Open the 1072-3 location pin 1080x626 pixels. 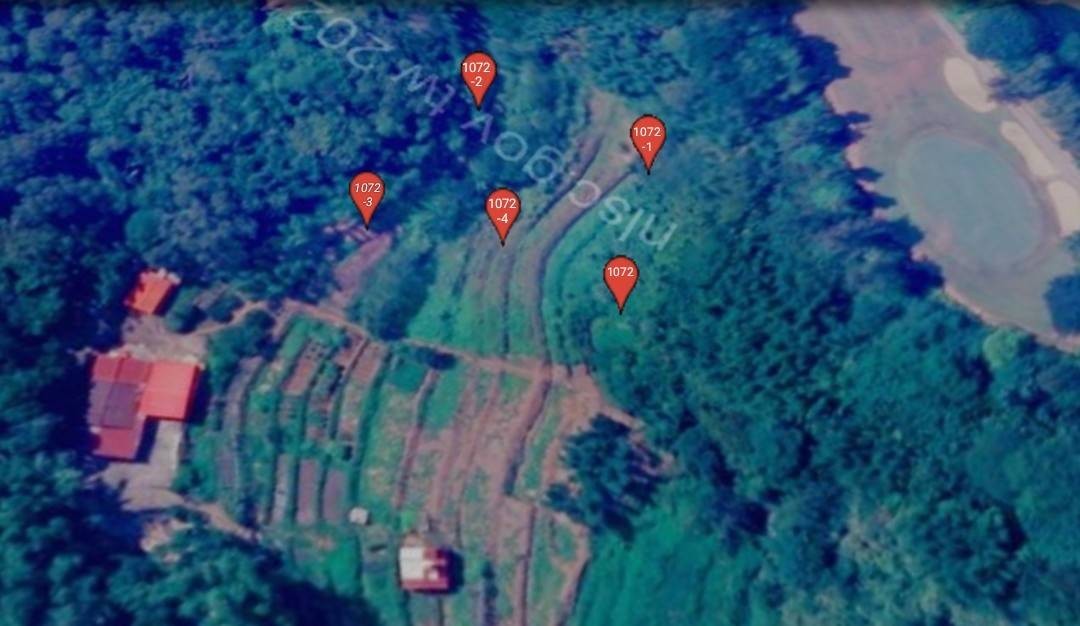click(367, 194)
